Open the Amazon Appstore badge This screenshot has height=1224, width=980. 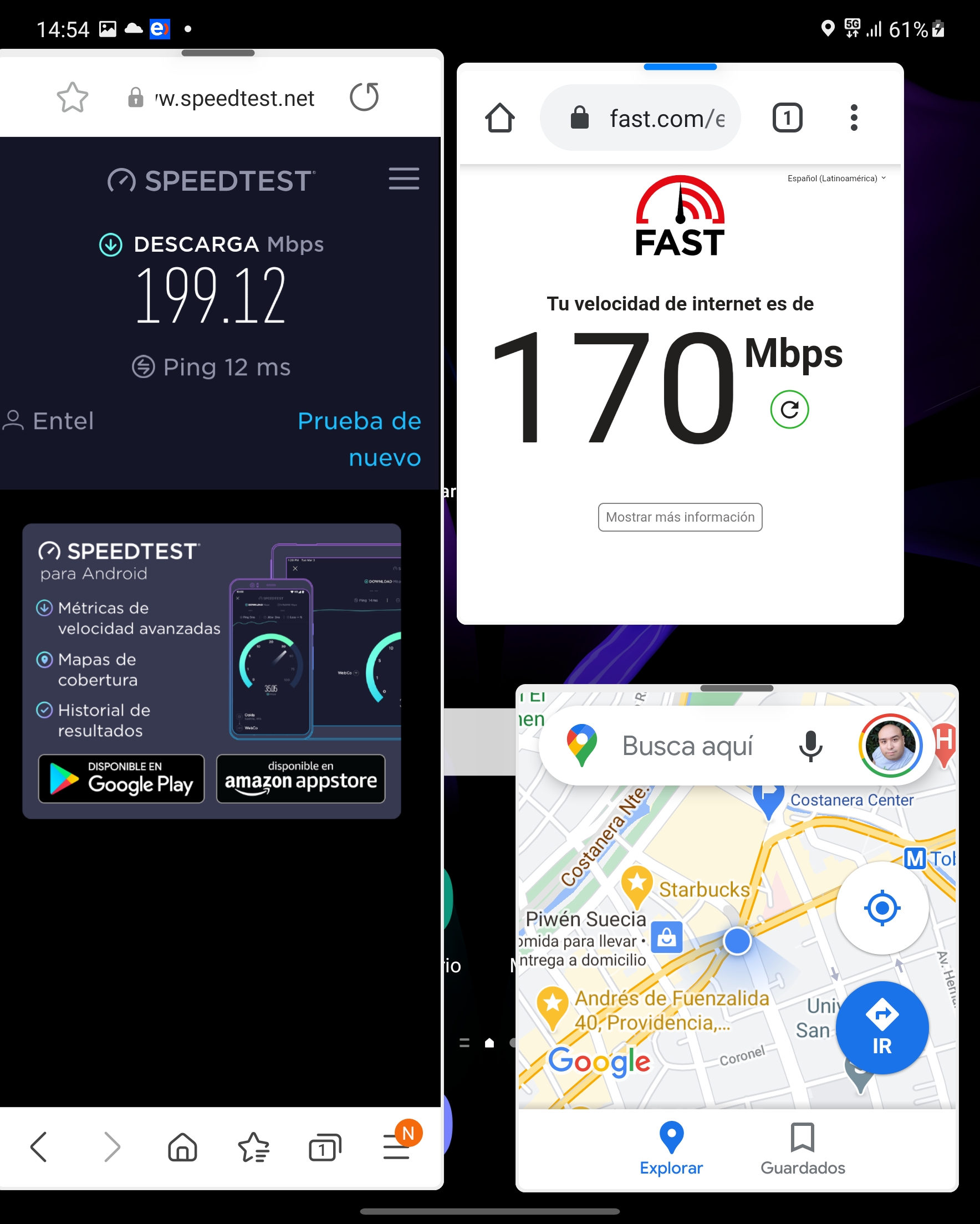coord(300,778)
